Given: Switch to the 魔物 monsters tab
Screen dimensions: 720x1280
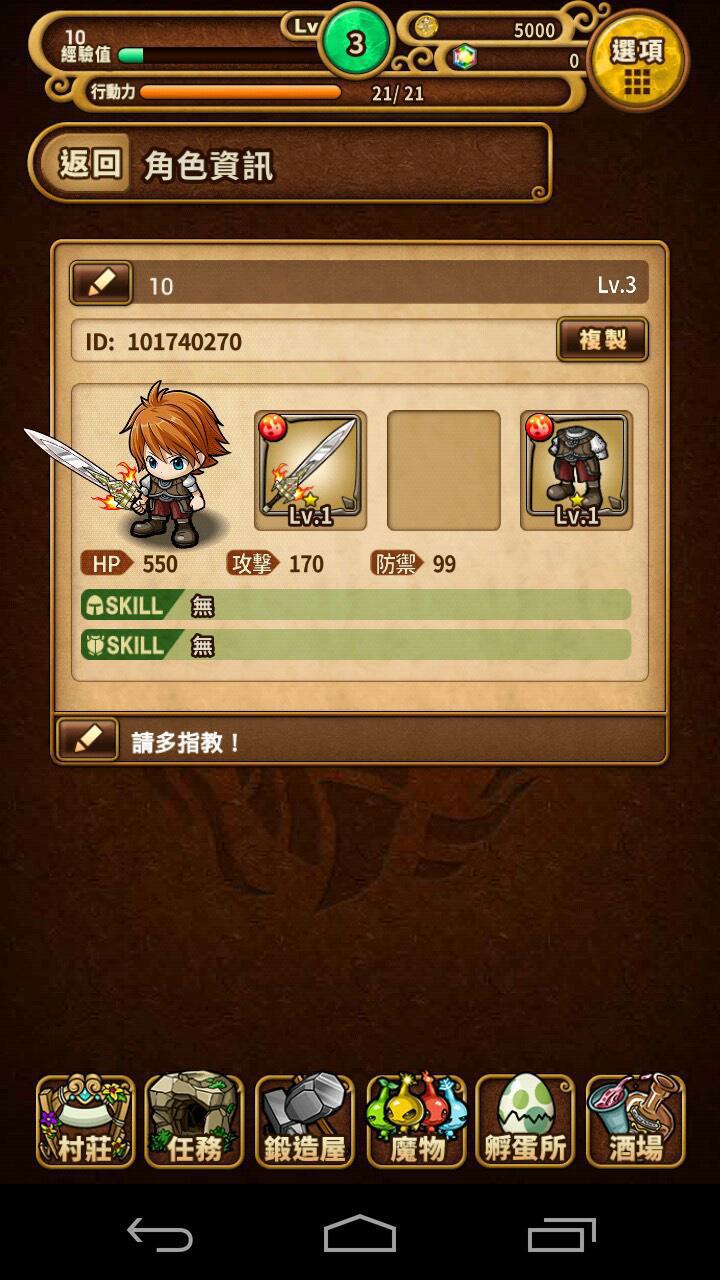Looking at the screenshot, I should pos(416,1121).
